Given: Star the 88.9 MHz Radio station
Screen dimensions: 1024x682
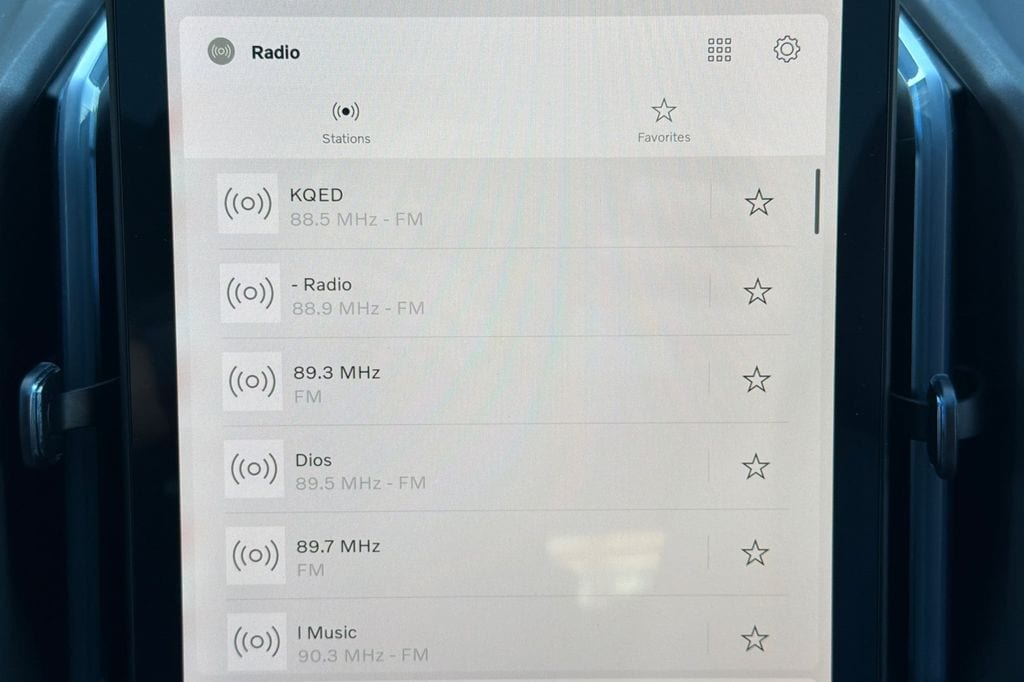Looking at the screenshot, I should [x=758, y=291].
